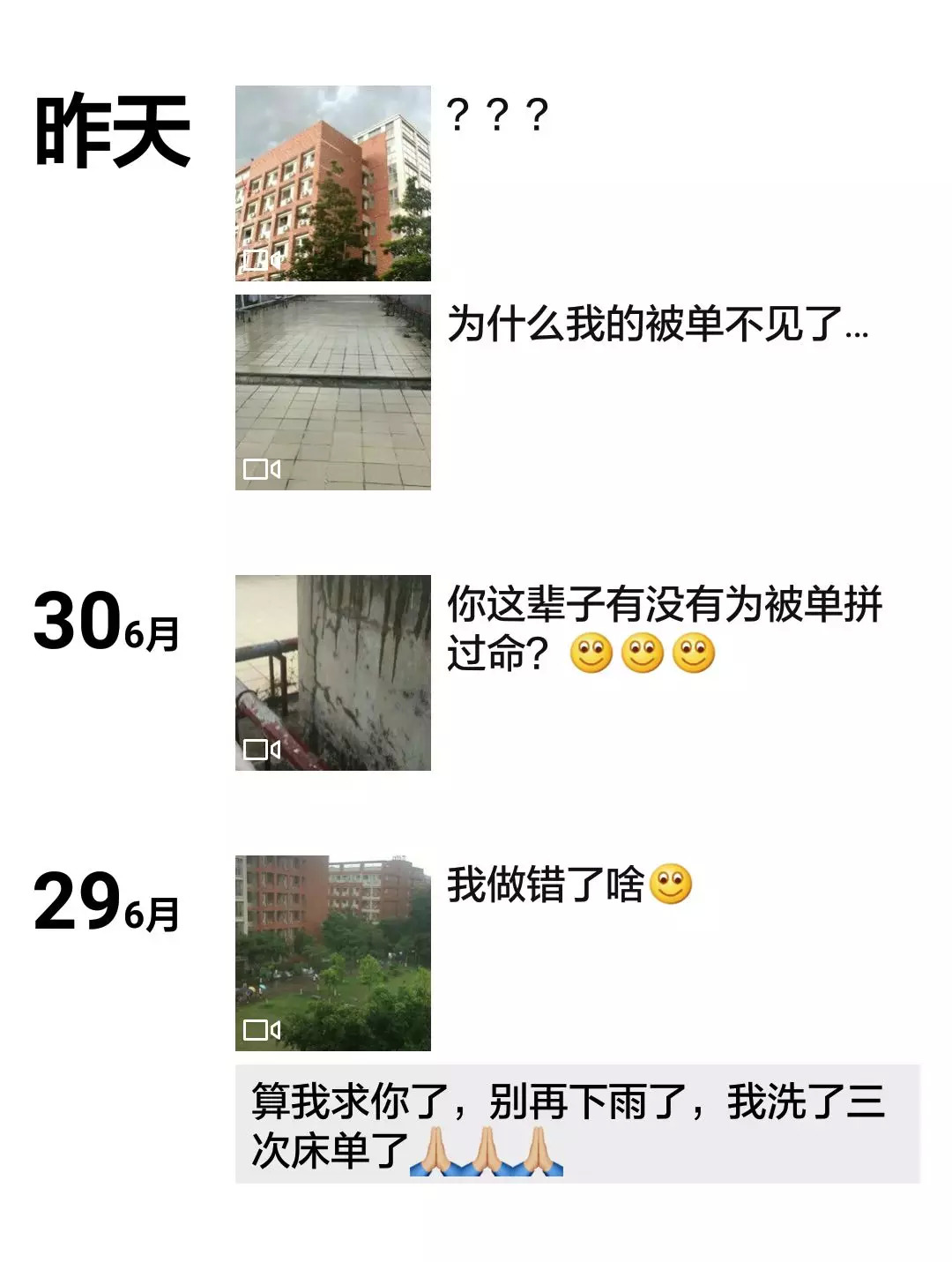Play yesterday's video of the wet tiled rooftop
Screen dimensions: 952x1262
332,392
